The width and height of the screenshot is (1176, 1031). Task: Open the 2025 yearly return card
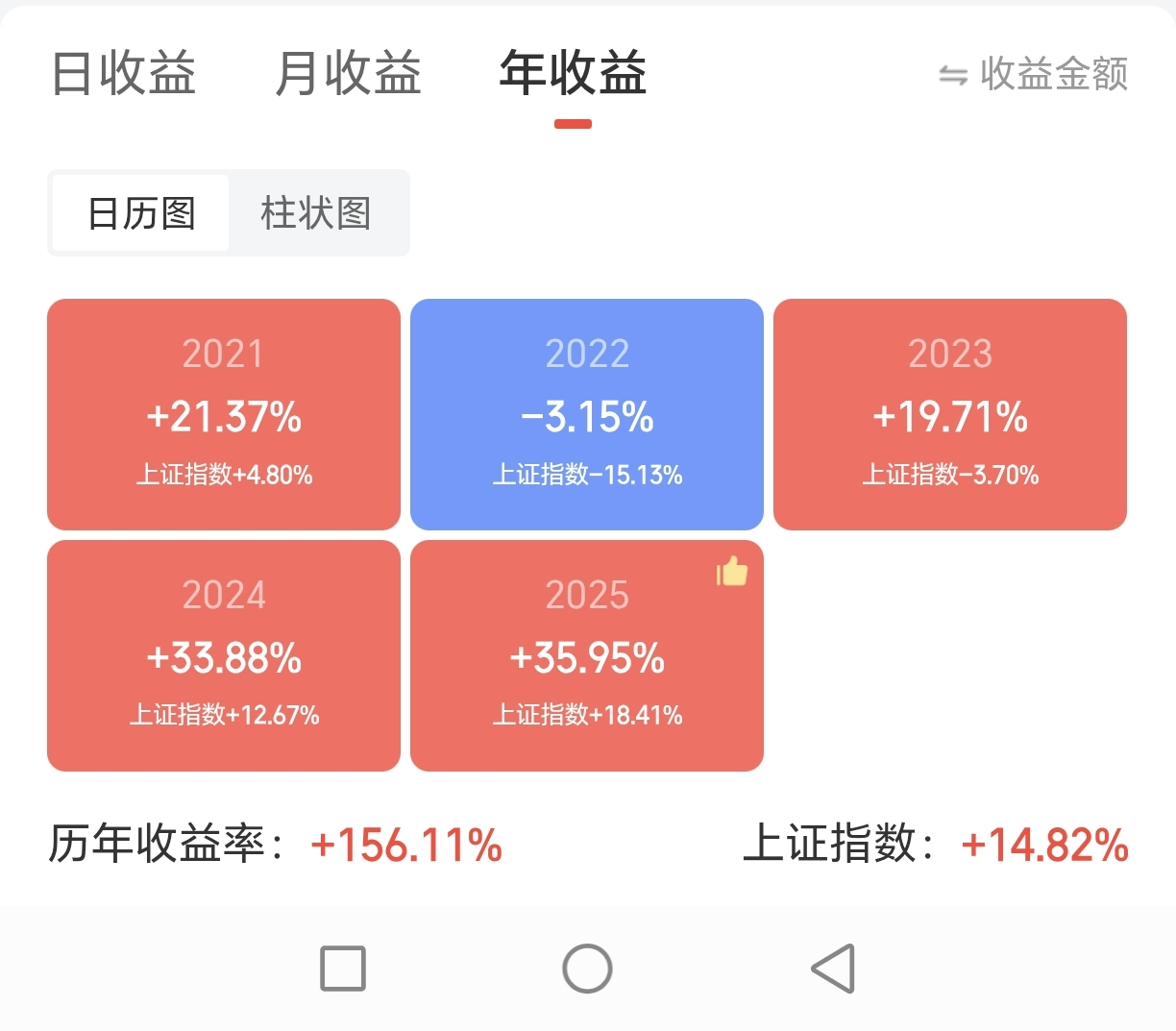587,655
